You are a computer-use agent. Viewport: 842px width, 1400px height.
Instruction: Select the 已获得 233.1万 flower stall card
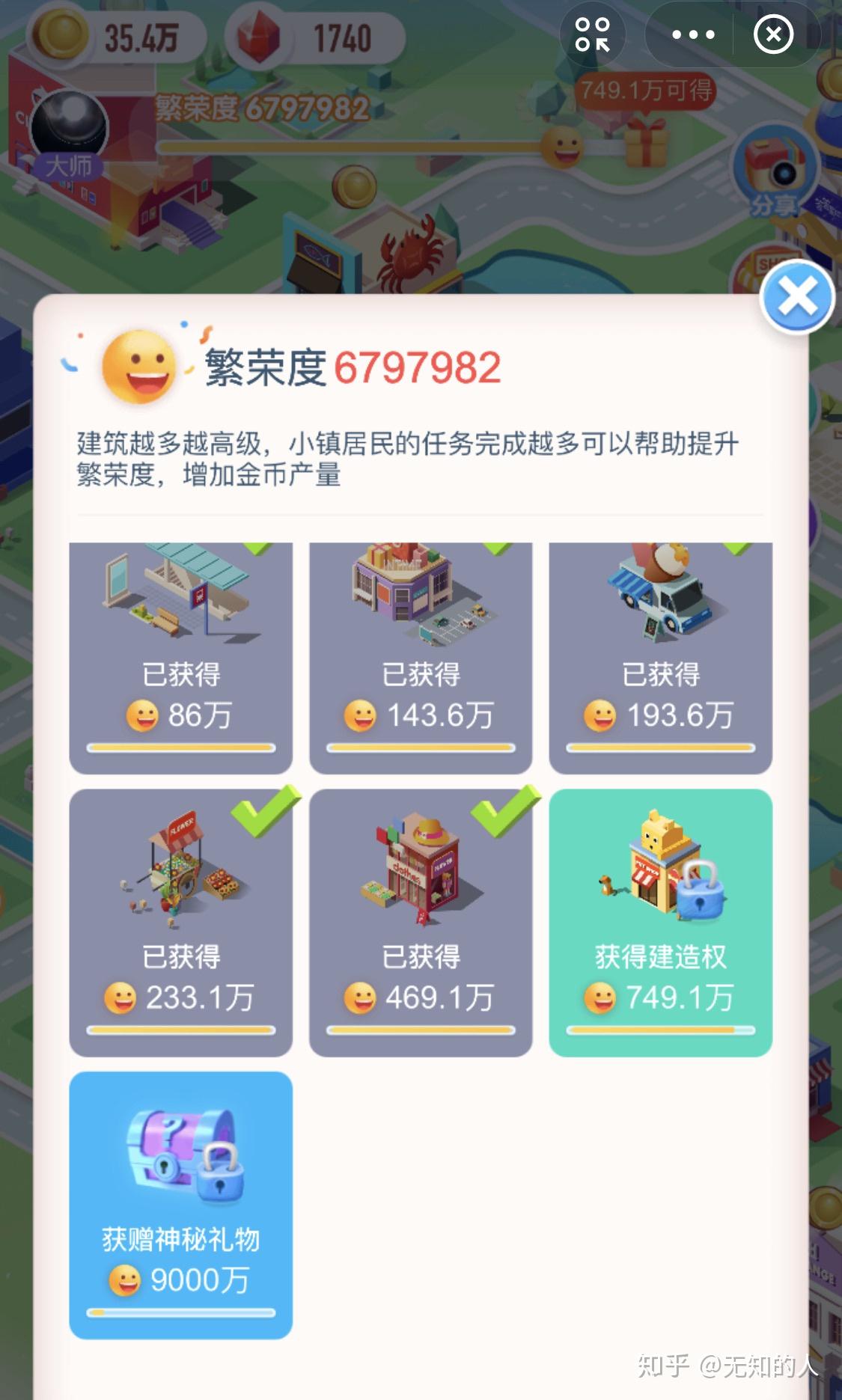(x=180, y=922)
